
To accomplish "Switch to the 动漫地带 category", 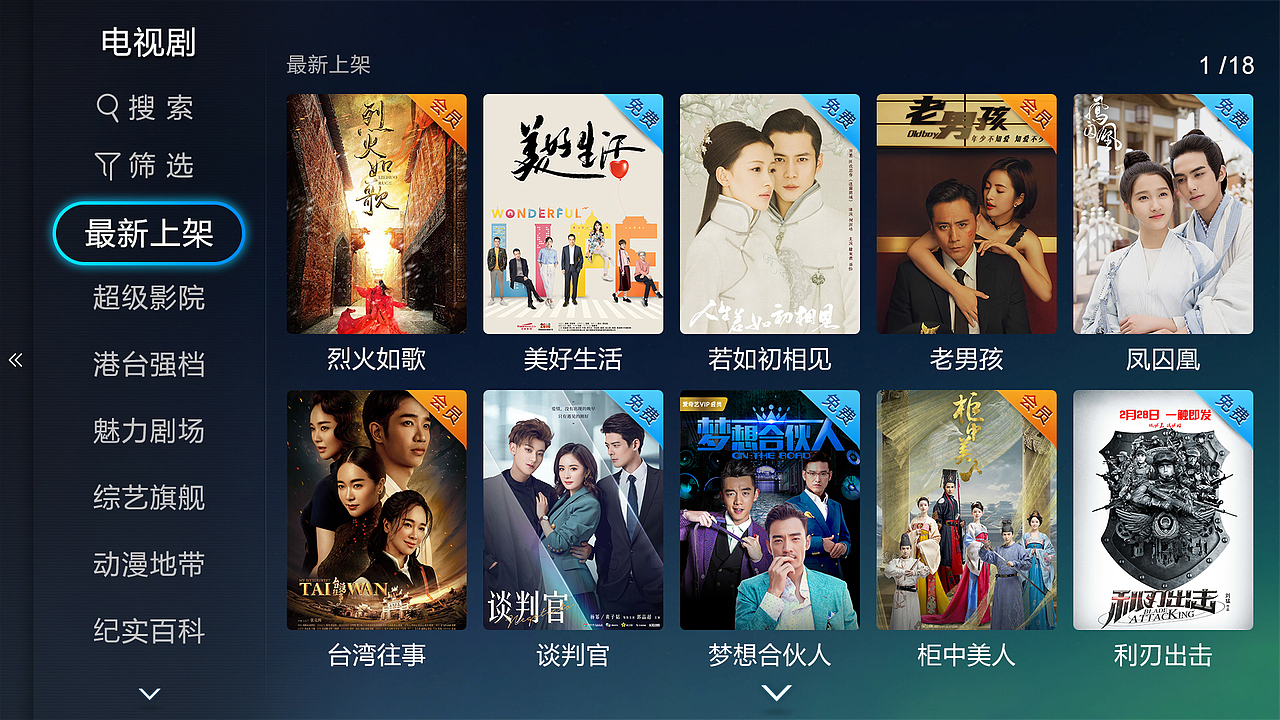I will tap(148, 565).
